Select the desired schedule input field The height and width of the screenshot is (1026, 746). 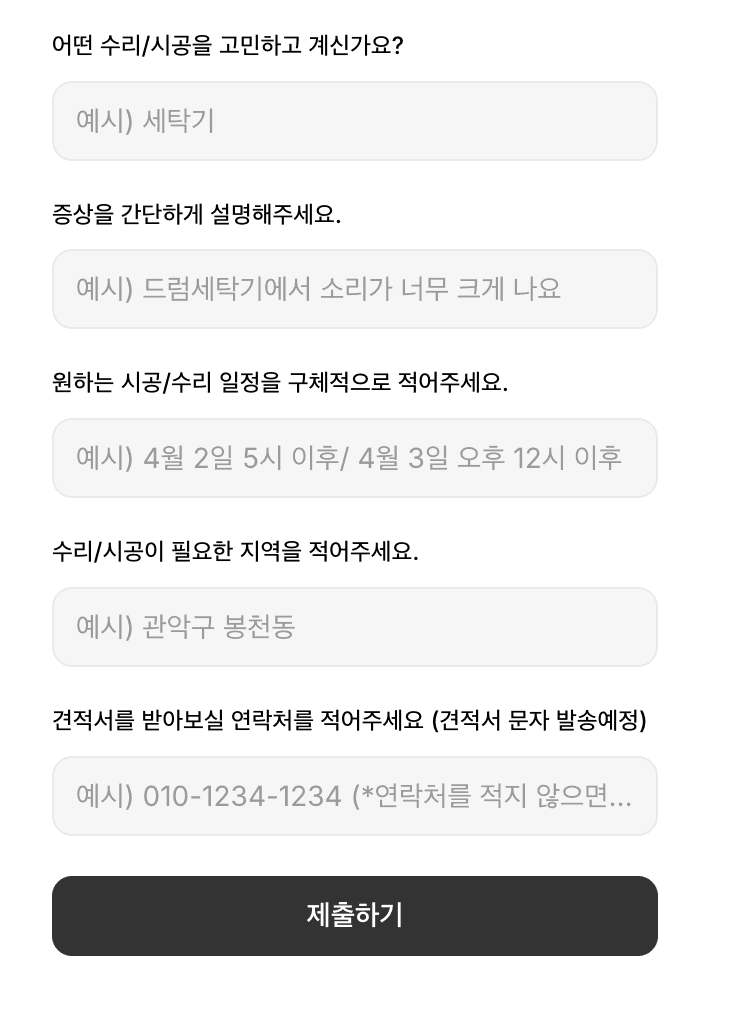click(355, 458)
